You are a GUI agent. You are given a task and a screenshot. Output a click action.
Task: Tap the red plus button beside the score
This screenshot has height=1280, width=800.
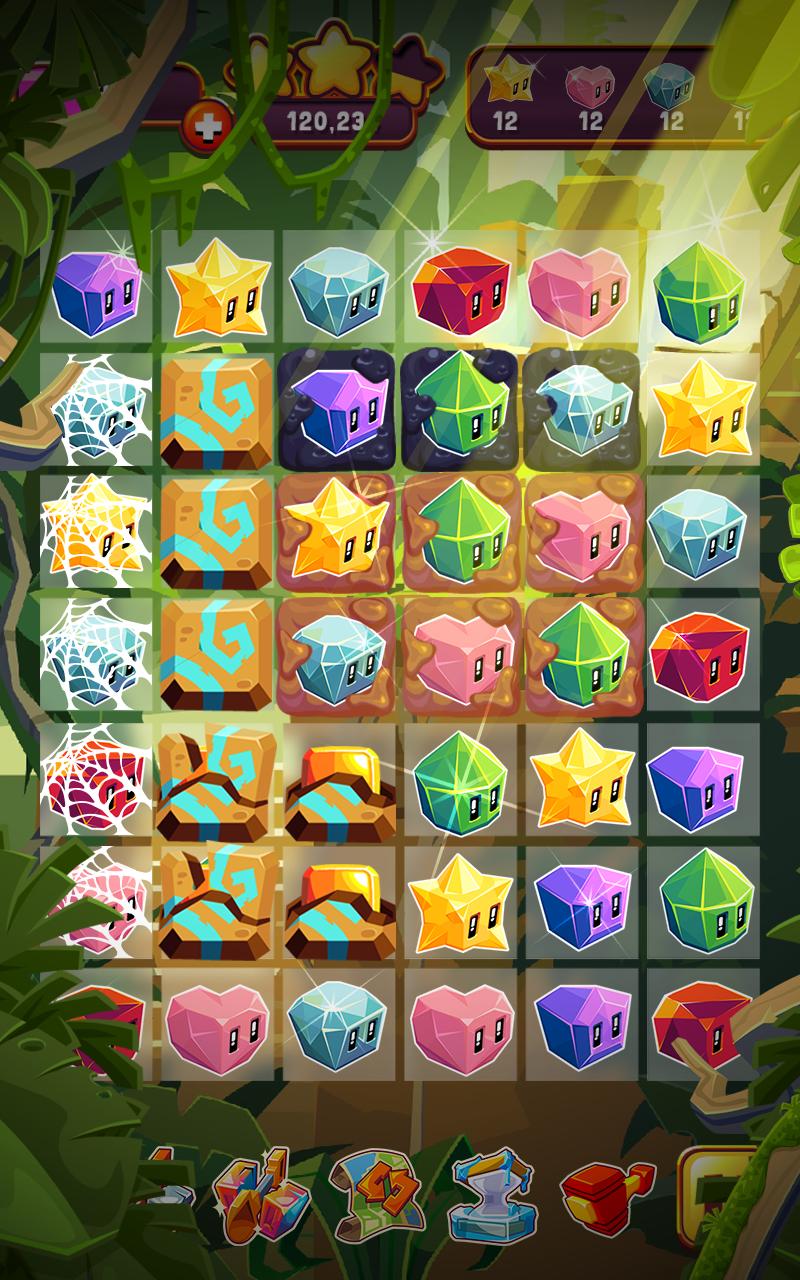(x=207, y=125)
